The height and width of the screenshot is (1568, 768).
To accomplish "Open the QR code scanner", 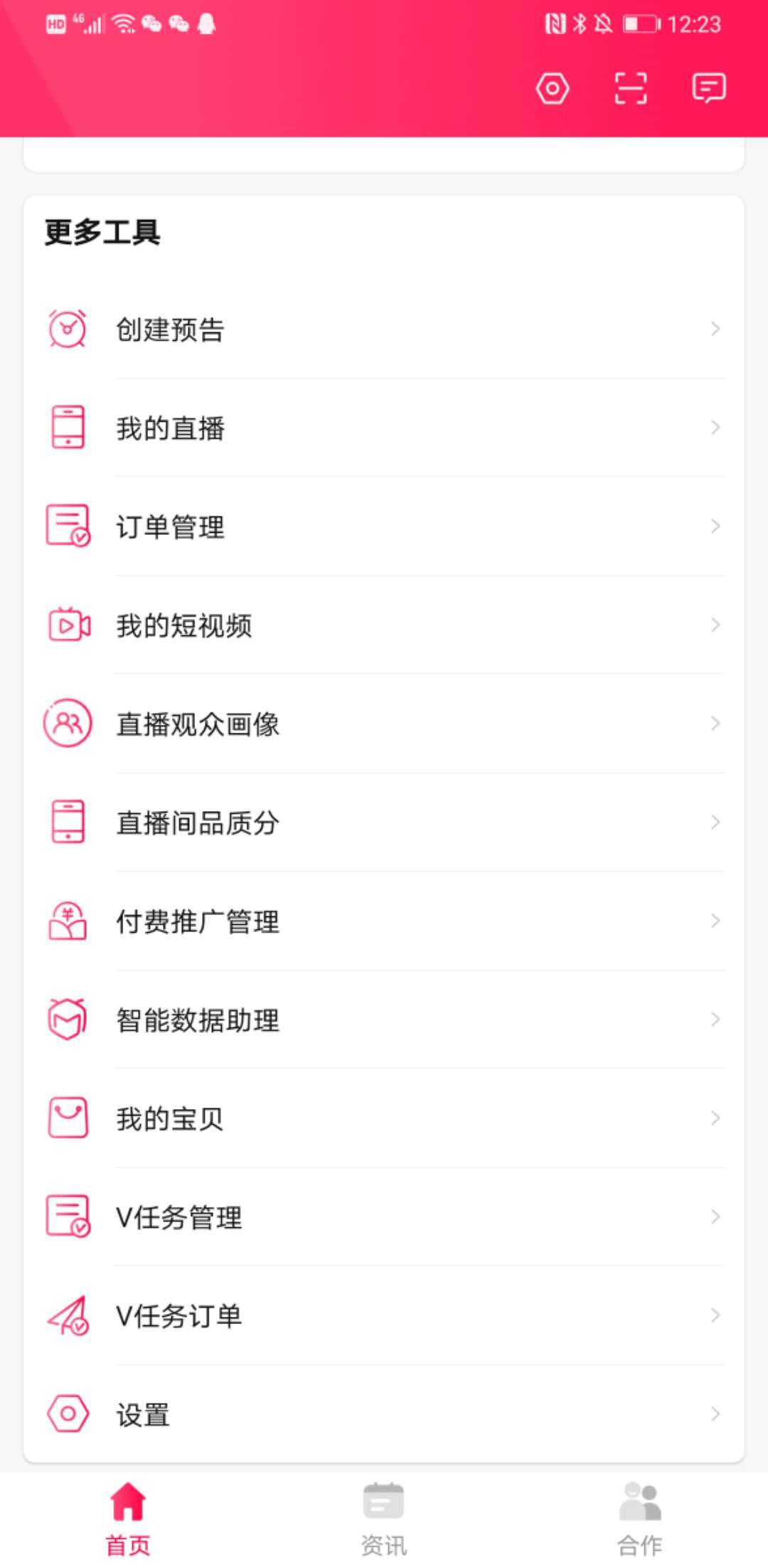I will coord(631,89).
